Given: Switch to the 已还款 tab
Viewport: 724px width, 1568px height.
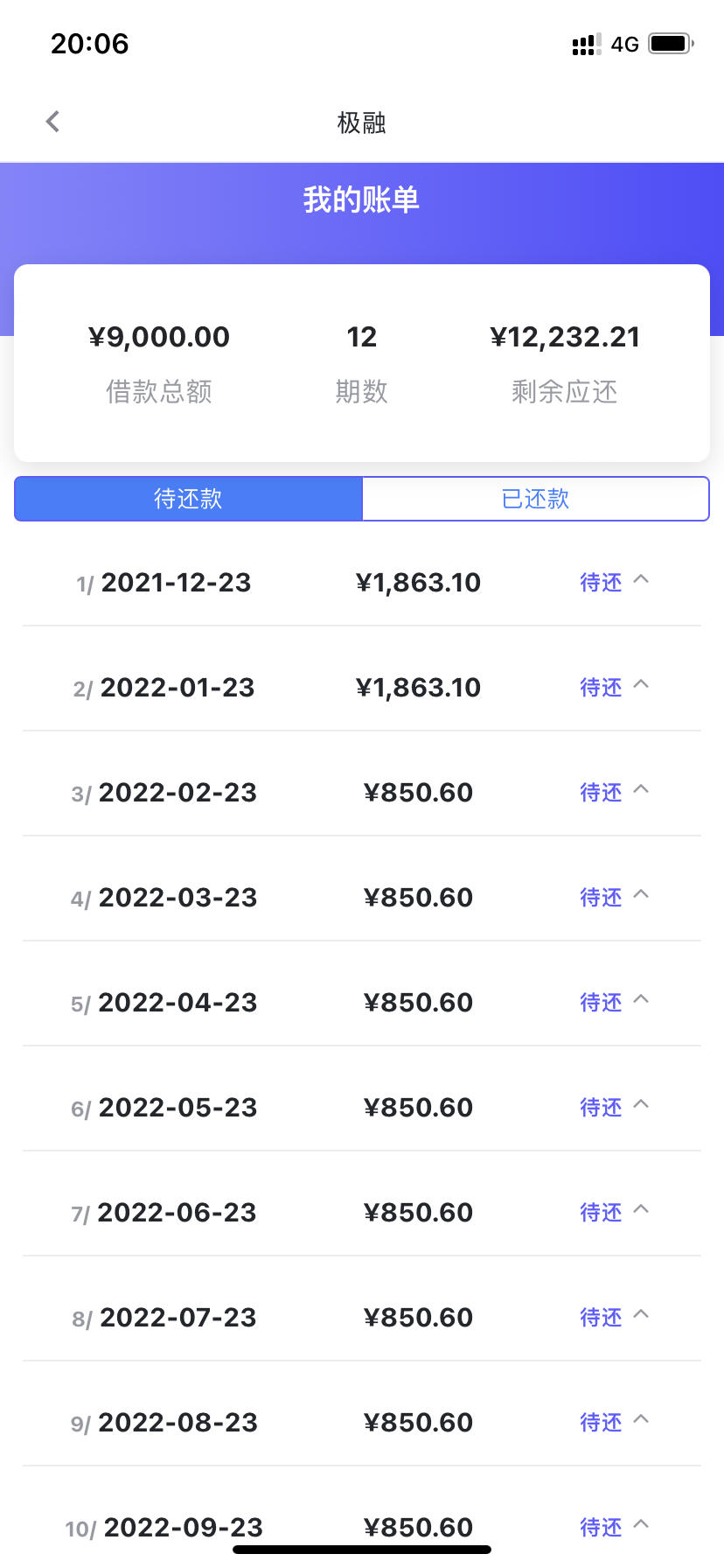Looking at the screenshot, I should click(x=535, y=499).
